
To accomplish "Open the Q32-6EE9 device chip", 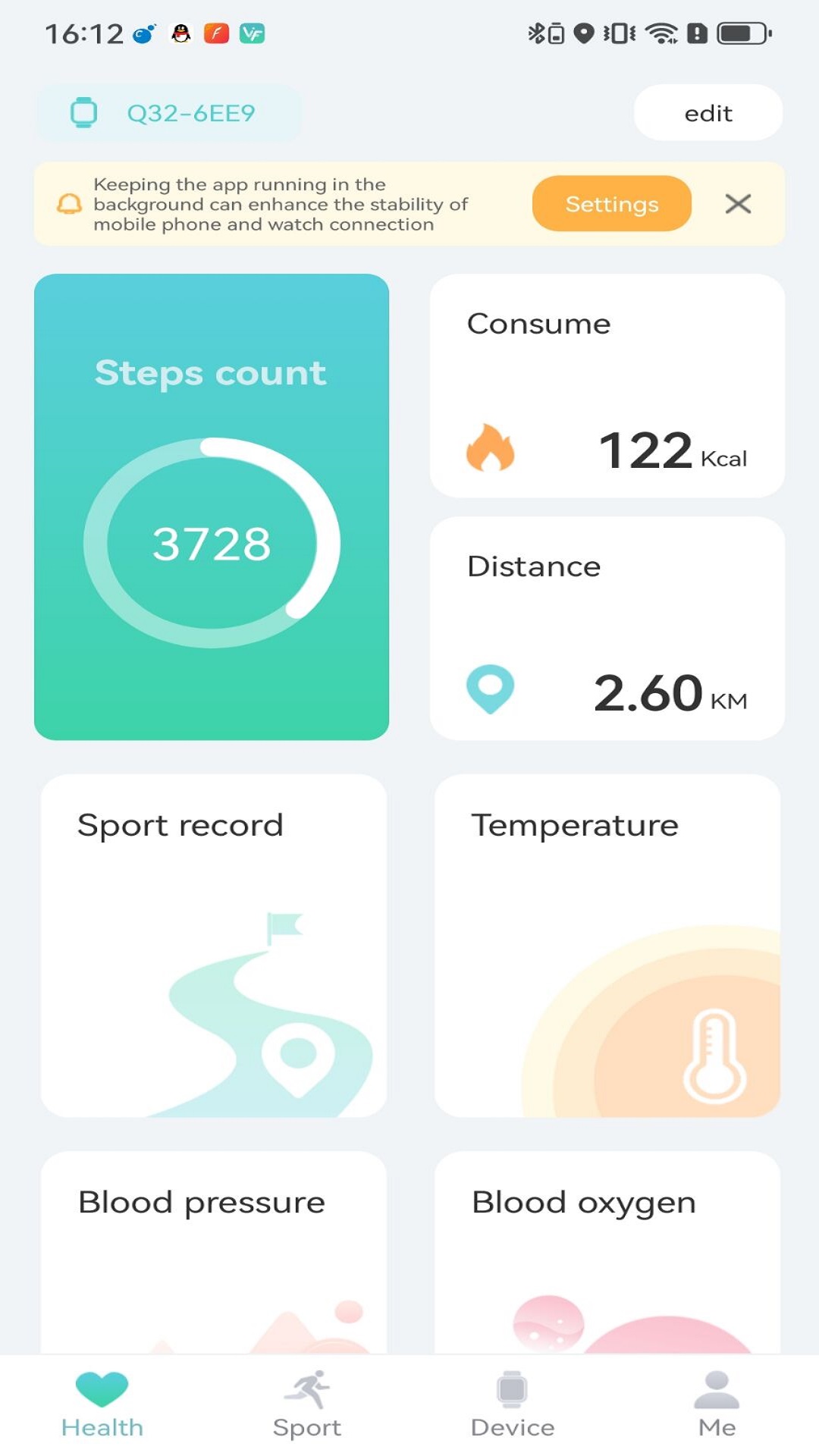I will tap(168, 112).
